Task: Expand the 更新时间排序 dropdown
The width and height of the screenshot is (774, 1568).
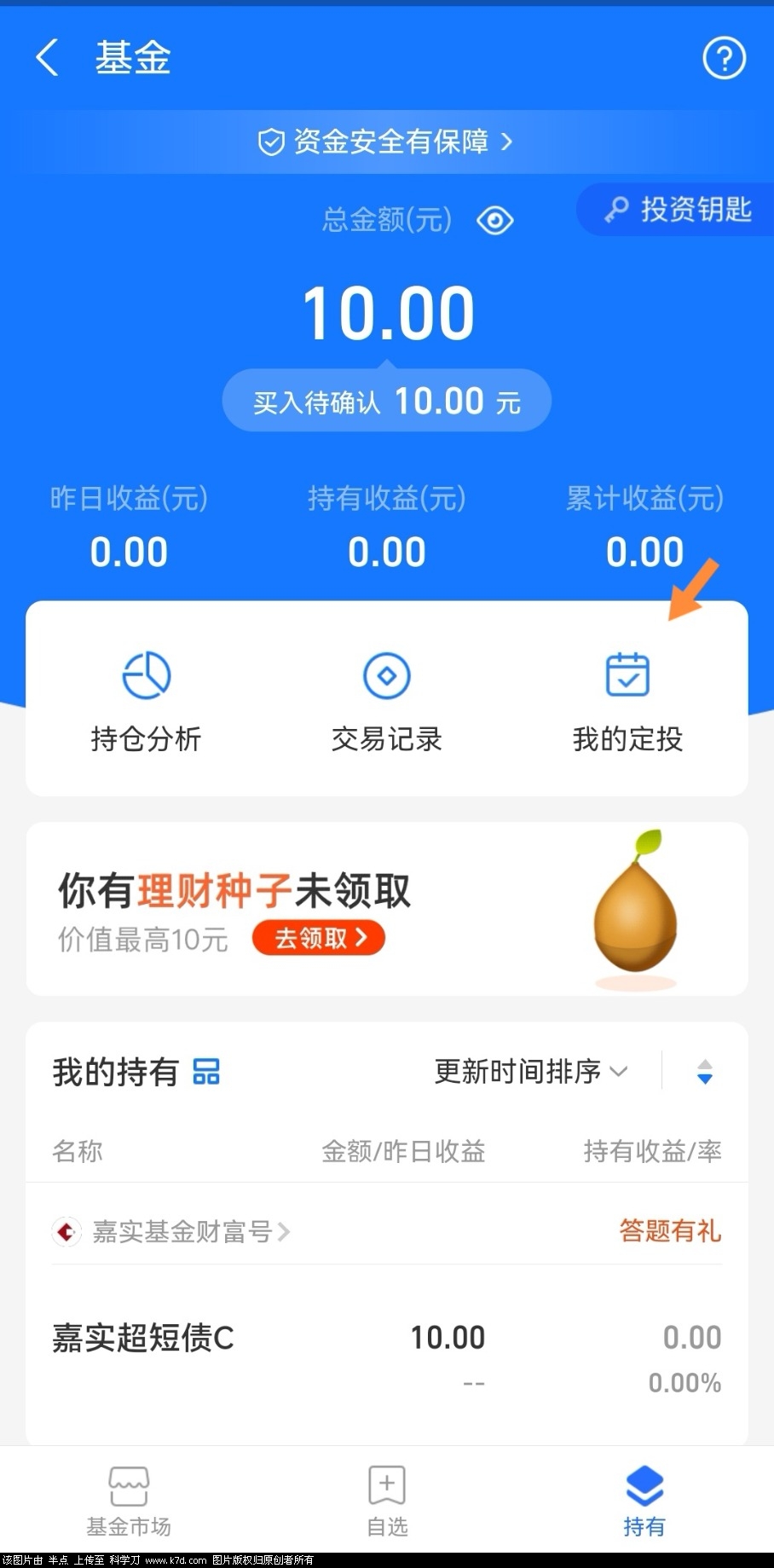Action: 530,1071
